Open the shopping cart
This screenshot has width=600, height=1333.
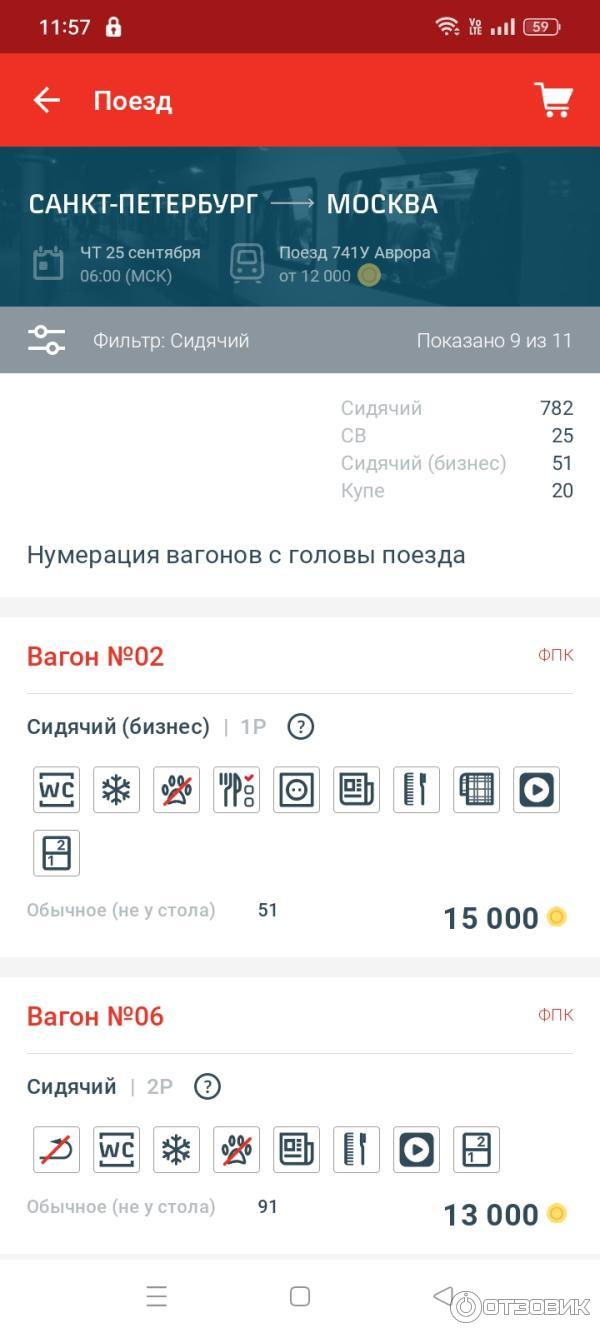click(553, 100)
